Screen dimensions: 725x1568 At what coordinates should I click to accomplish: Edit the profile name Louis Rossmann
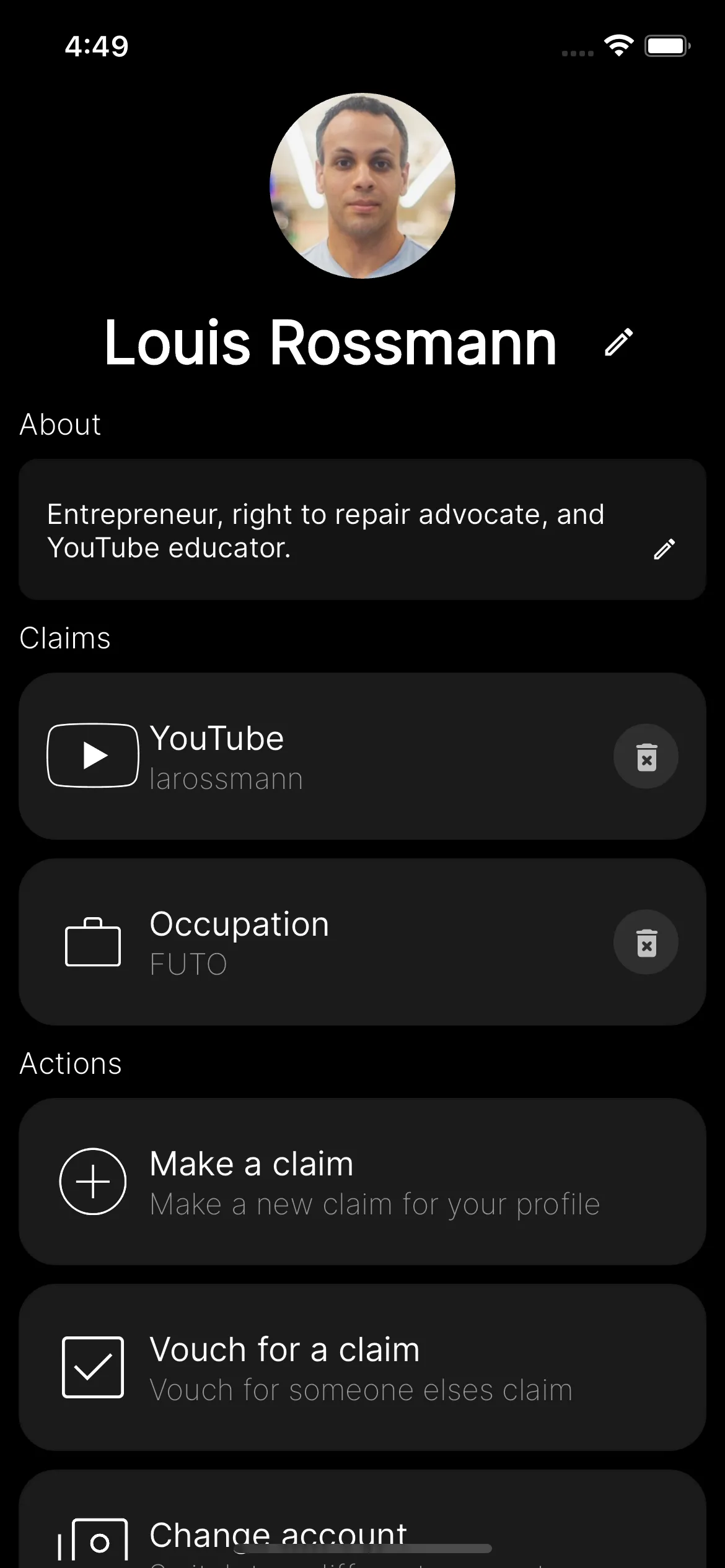coord(618,342)
